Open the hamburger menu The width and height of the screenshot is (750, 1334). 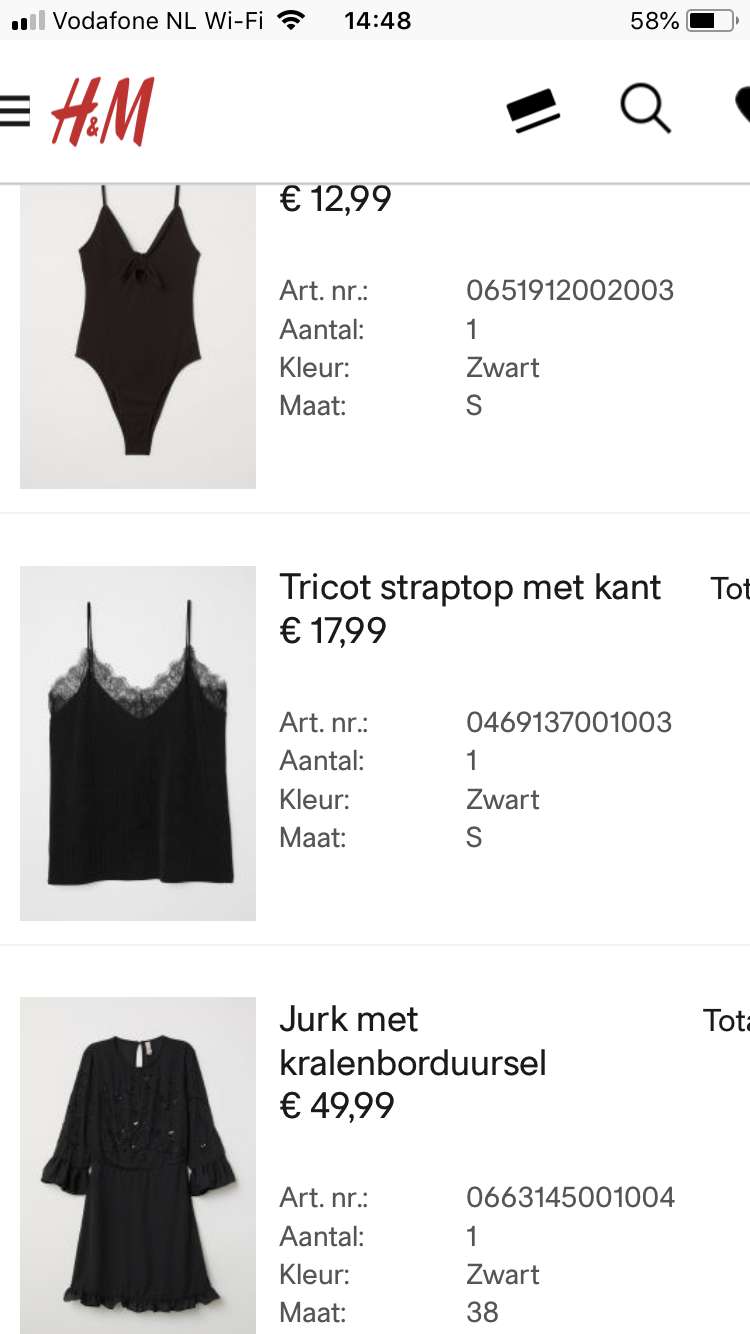[14, 111]
